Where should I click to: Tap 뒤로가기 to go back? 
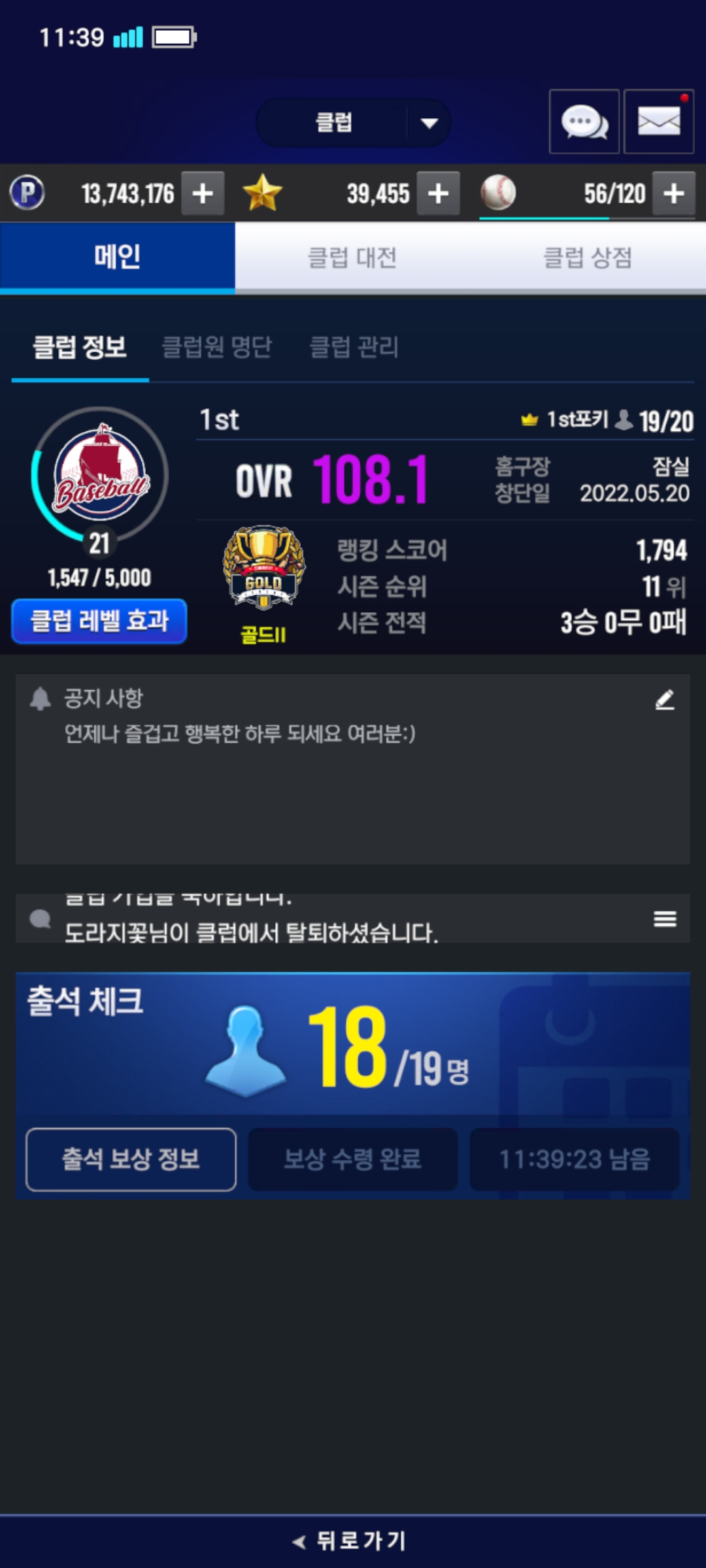[x=351, y=1541]
